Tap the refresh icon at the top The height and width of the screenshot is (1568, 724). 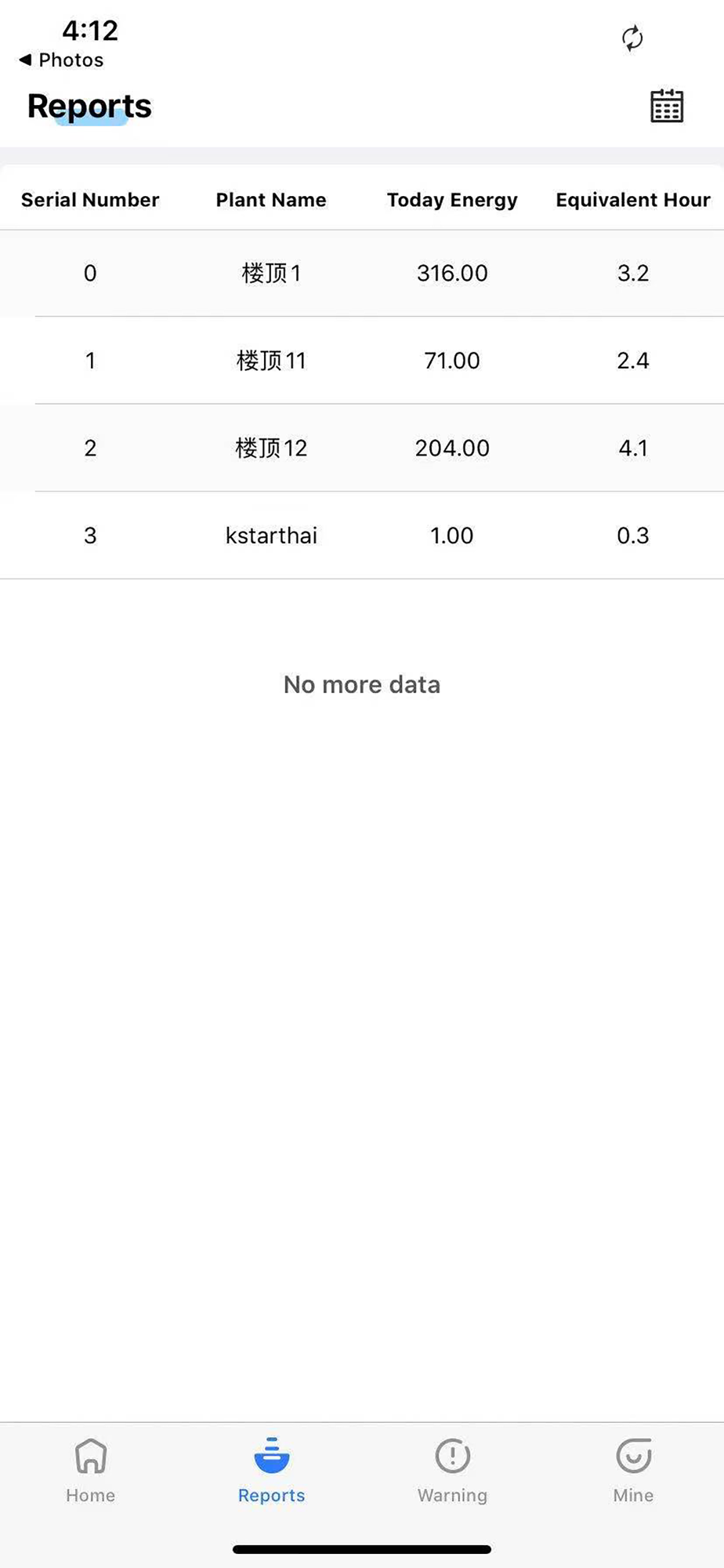click(x=632, y=38)
